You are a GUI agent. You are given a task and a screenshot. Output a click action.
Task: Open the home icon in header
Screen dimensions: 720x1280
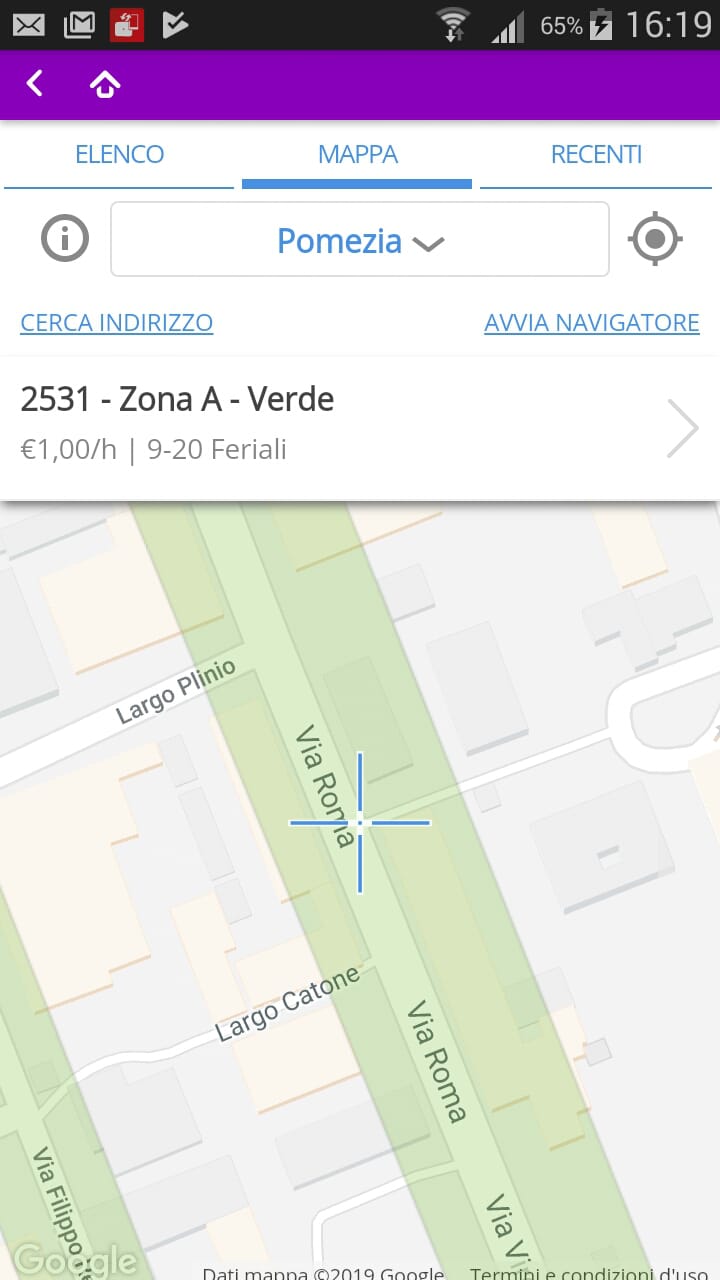tap(105, 85)
